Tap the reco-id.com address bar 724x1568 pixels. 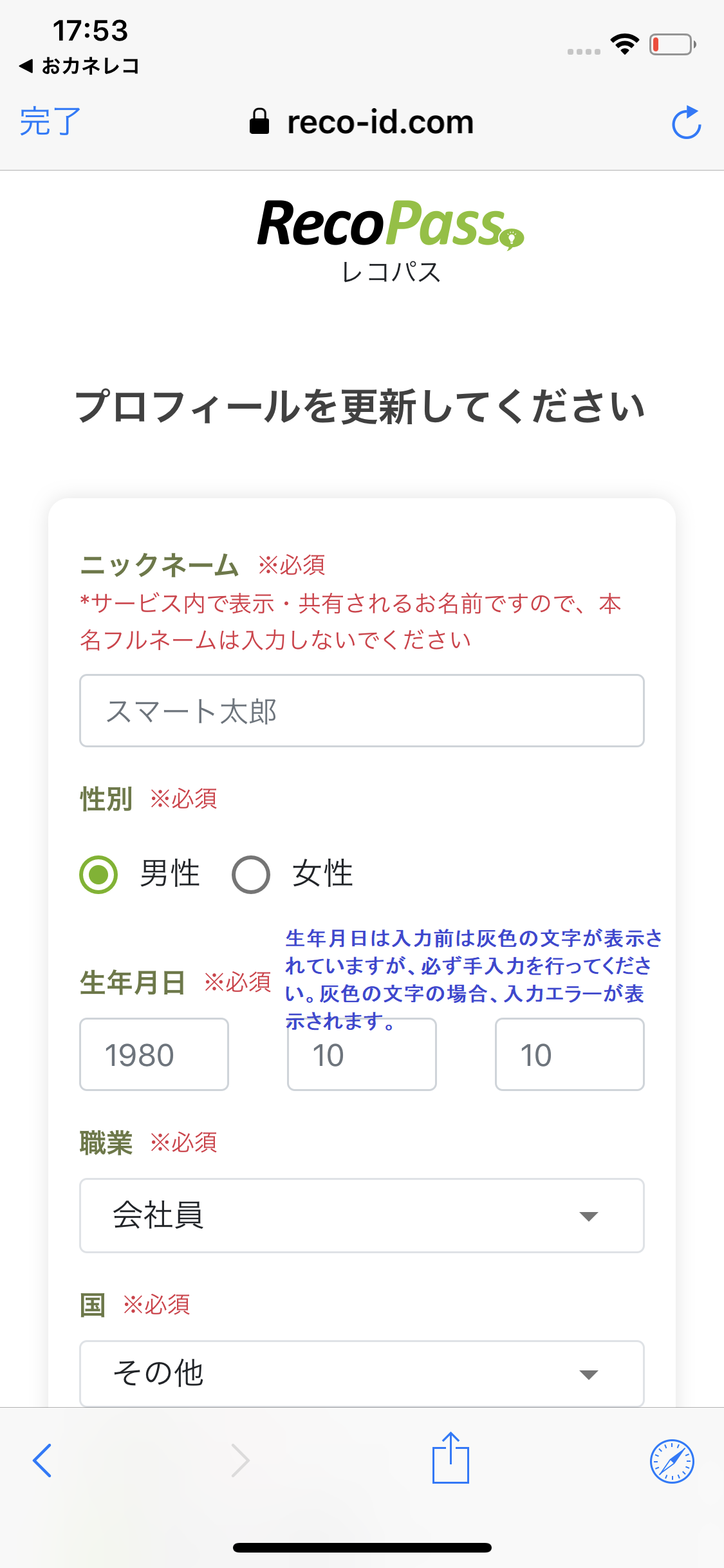coord(380,122)
